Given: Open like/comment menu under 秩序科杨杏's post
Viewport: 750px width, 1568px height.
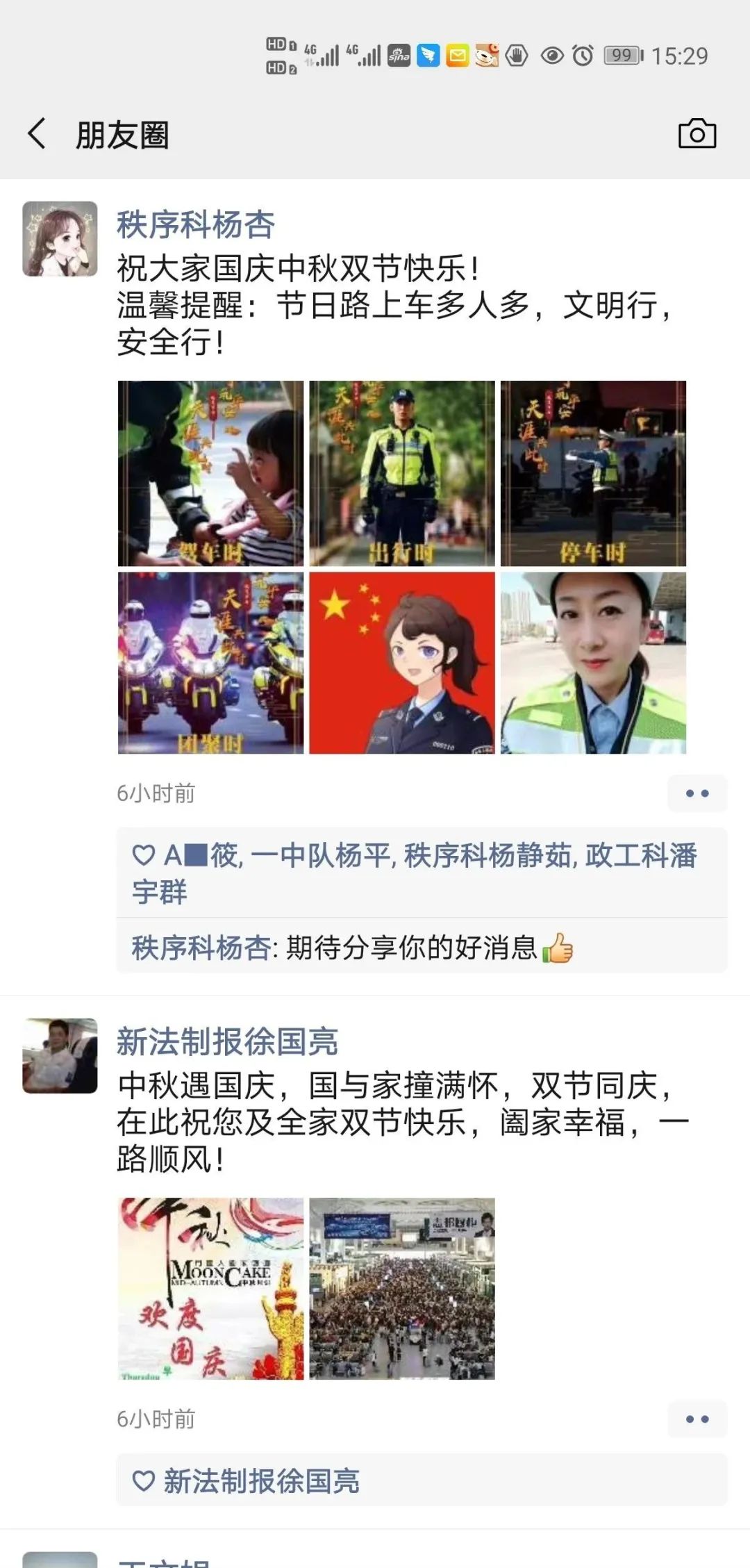Looking at the screenshot, I should tap(697, 793).
